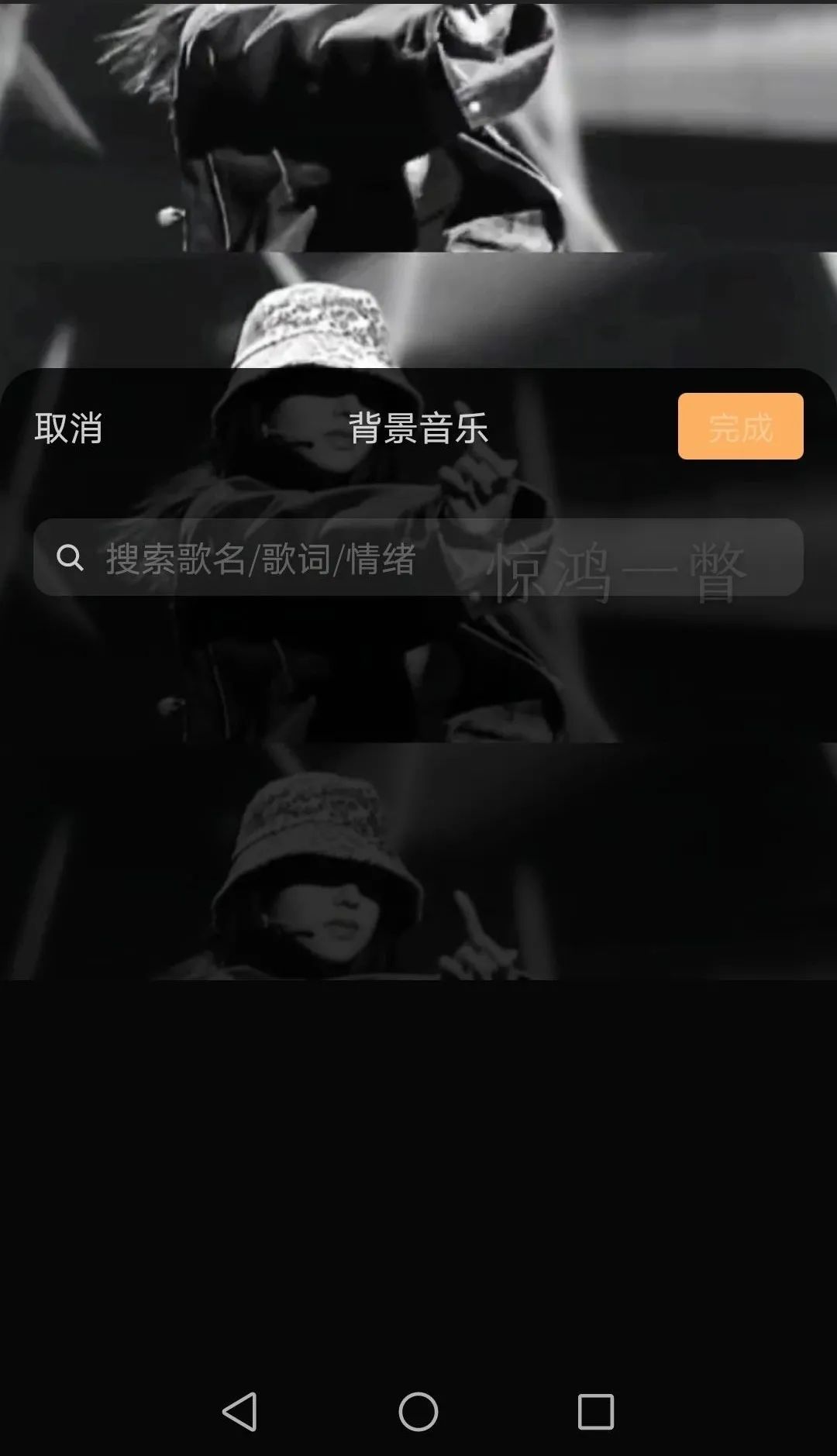This screenshot has height=1456, width=837.
Task: Open recent apps via the system square button
Action: tap(595, 1411)
